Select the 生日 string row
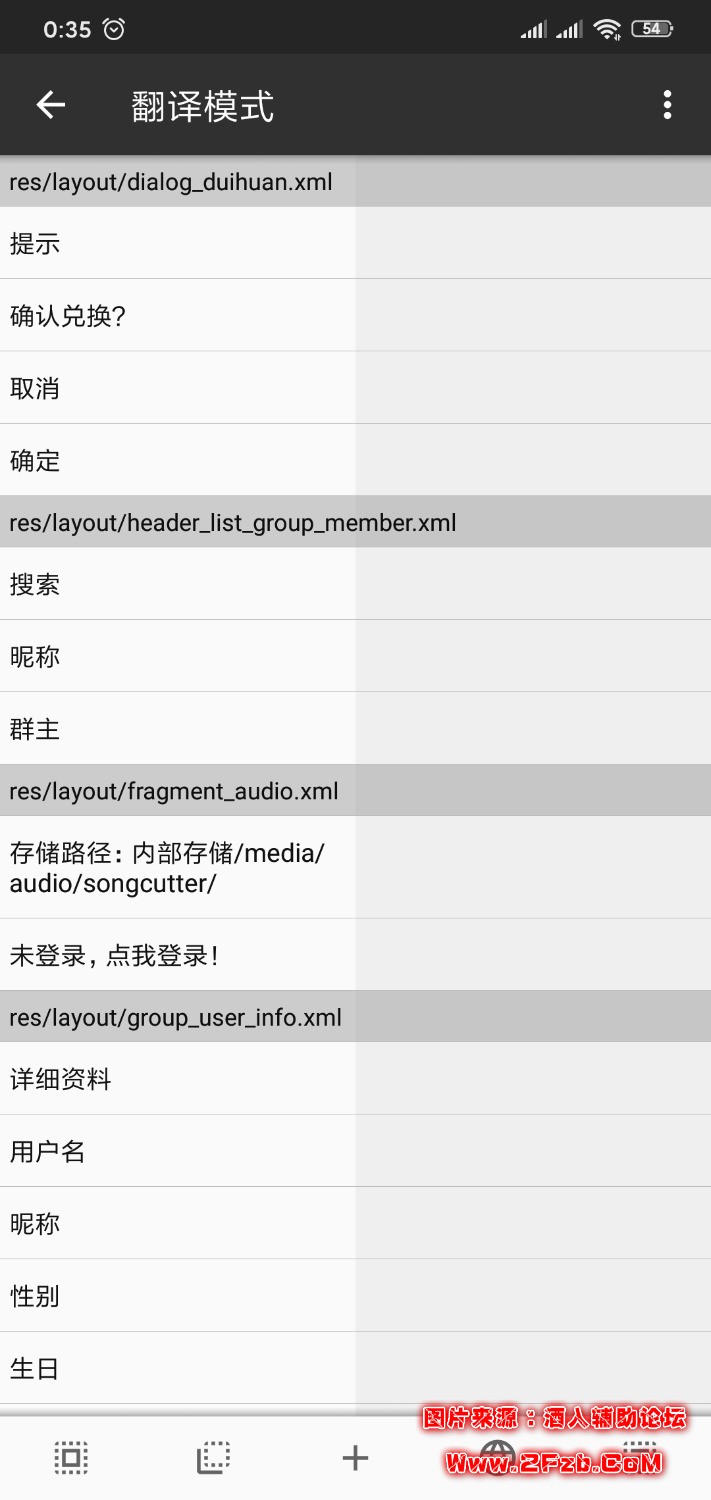 pos(178,1368)
